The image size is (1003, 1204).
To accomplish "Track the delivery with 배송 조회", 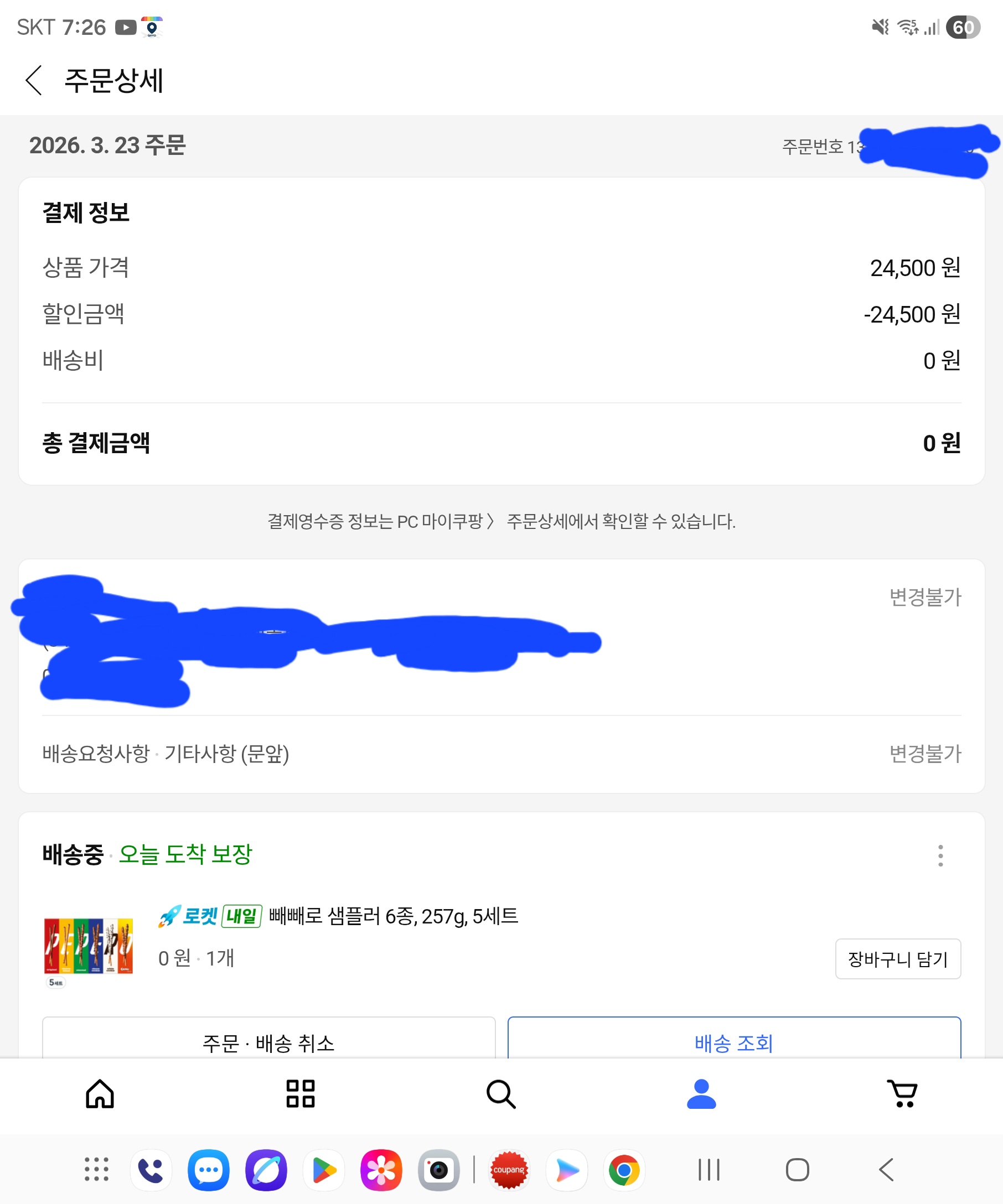I will click(x=733, y=1041).
